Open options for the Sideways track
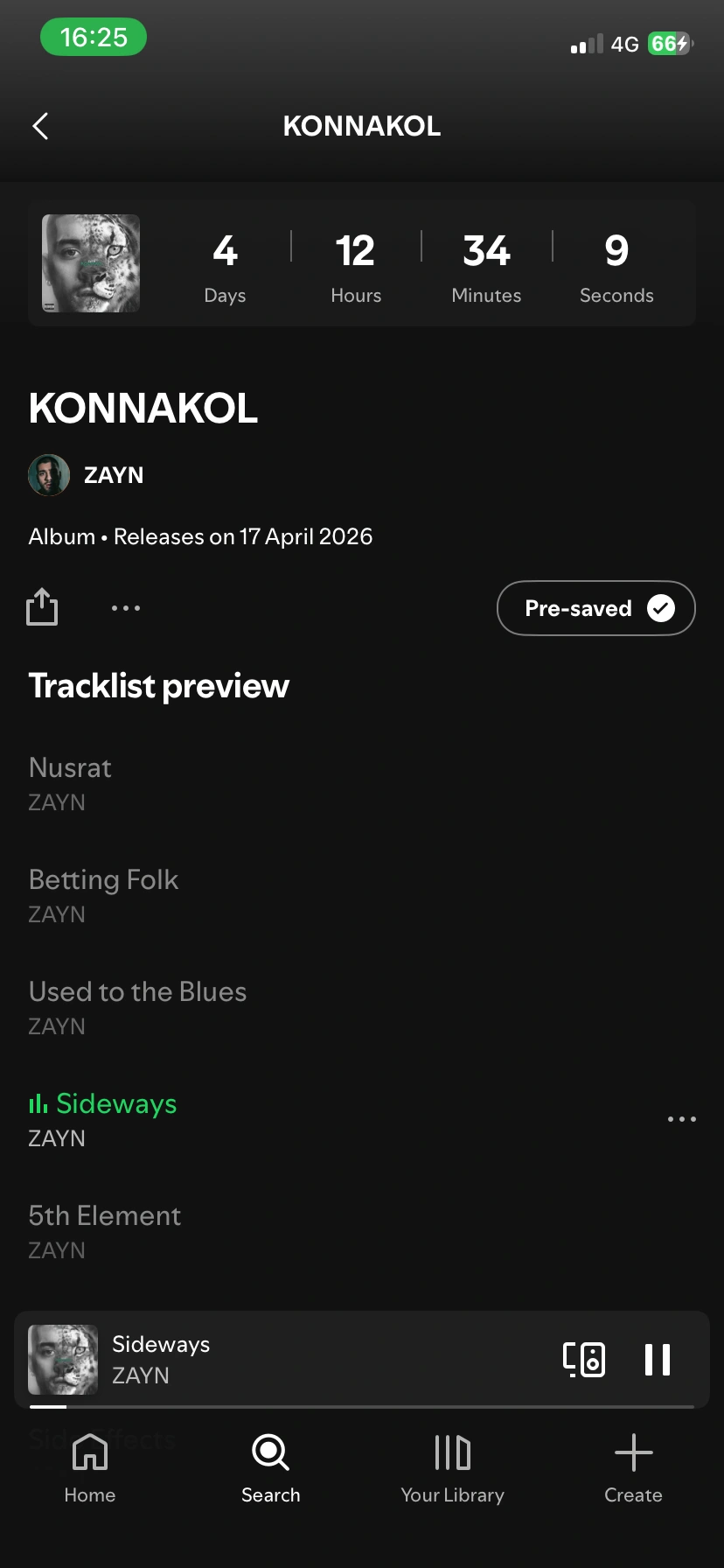724x1568 pixels. tap(681, 1119)
